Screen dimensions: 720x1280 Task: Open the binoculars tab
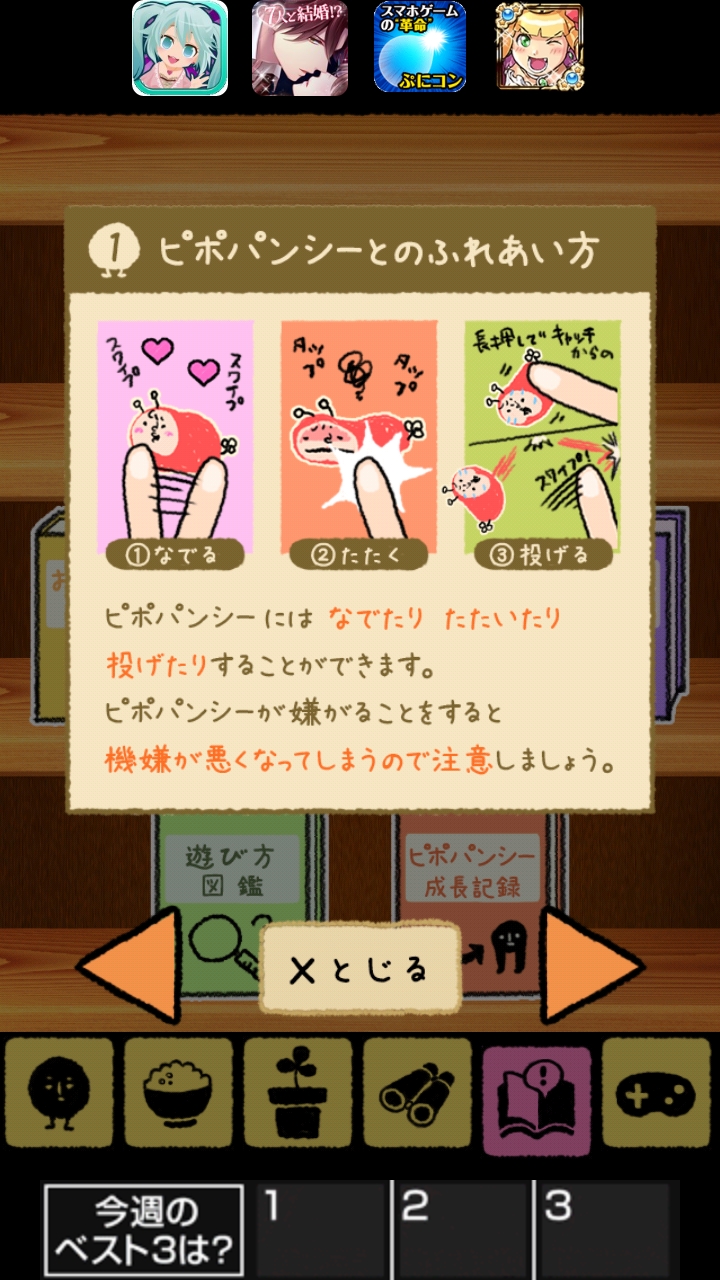[x=417, y=1092]
